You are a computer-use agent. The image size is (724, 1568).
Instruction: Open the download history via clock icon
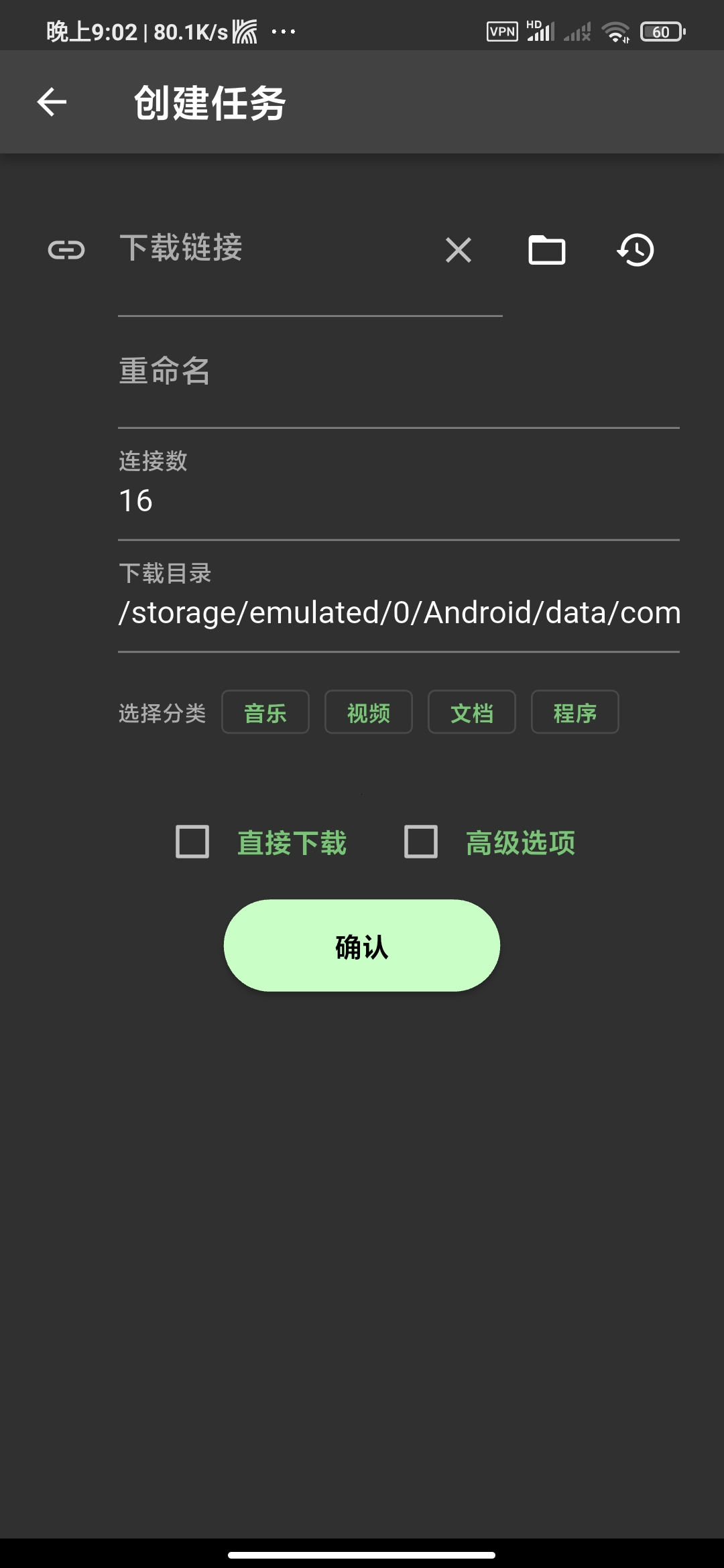pos(635,250)
